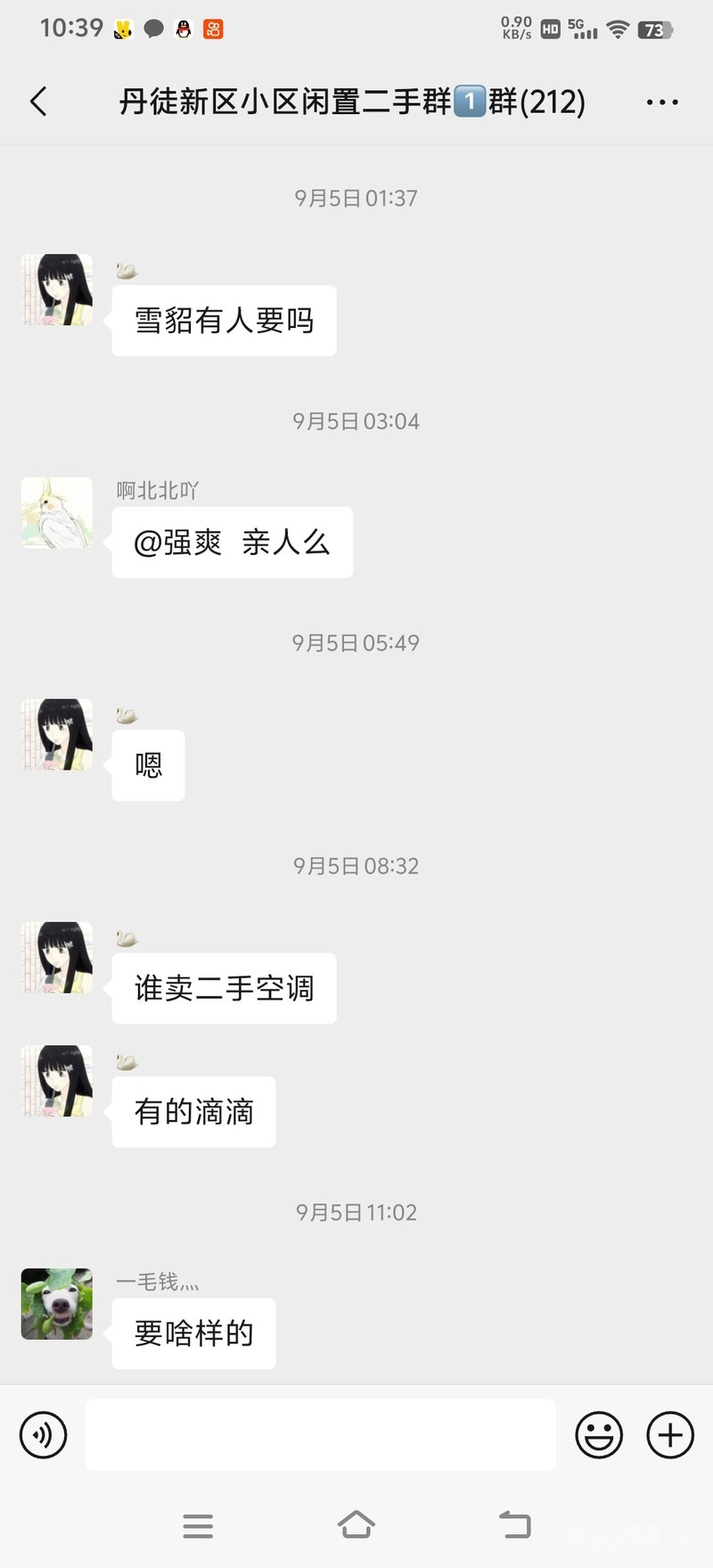Go back from the group chat

(38, 102)
